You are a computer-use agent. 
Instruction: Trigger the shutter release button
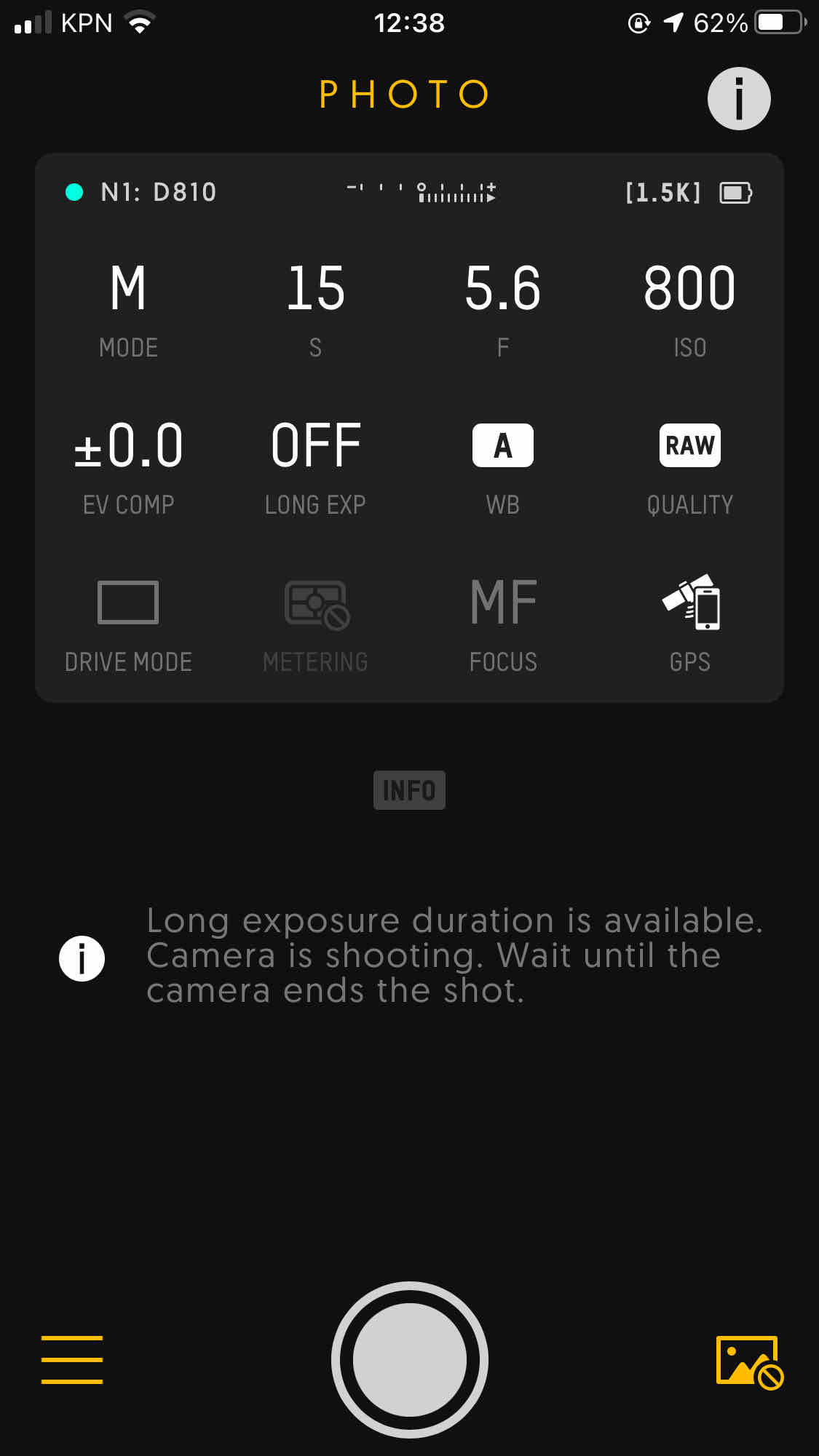tap(409, 1359)
